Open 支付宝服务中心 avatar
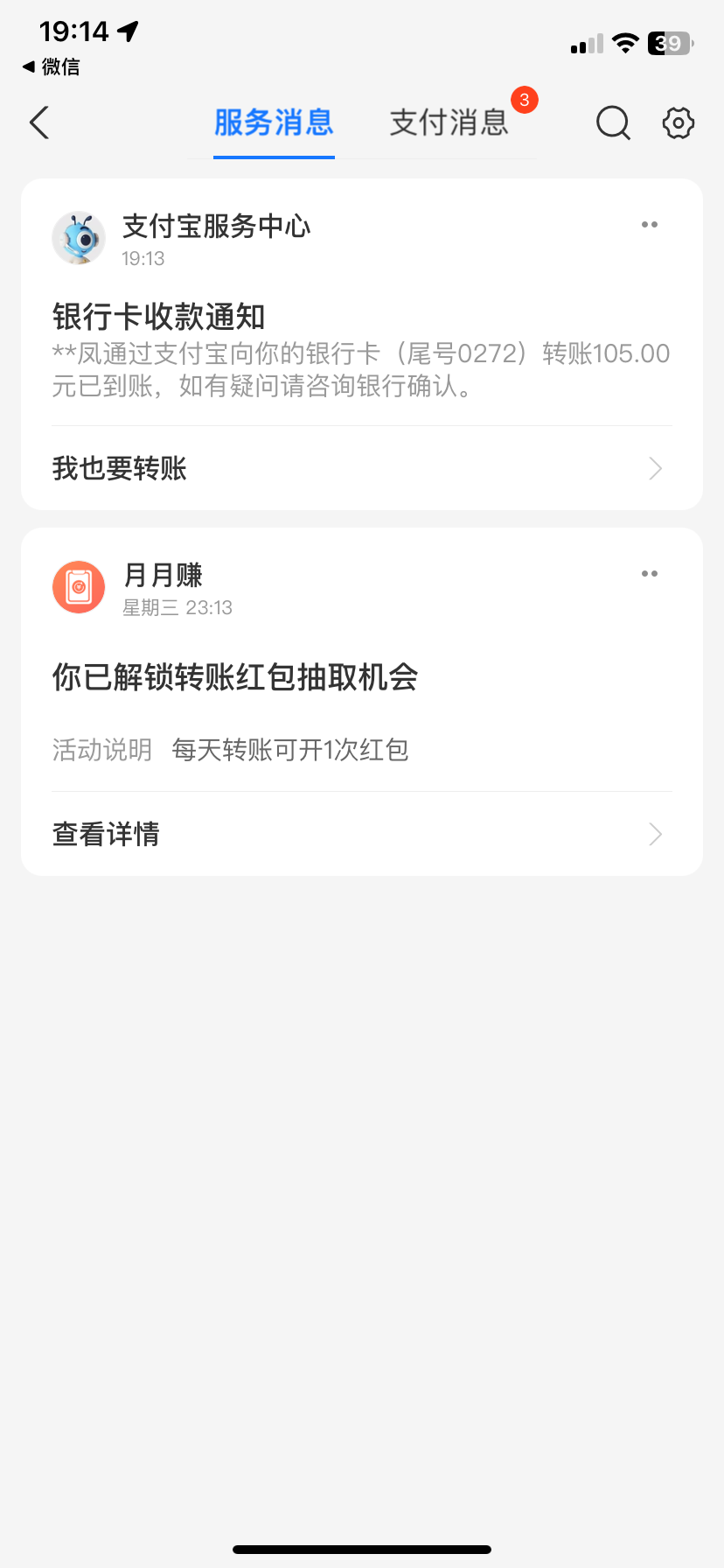This screenshot has width=724, height=1568. [79, 238]
